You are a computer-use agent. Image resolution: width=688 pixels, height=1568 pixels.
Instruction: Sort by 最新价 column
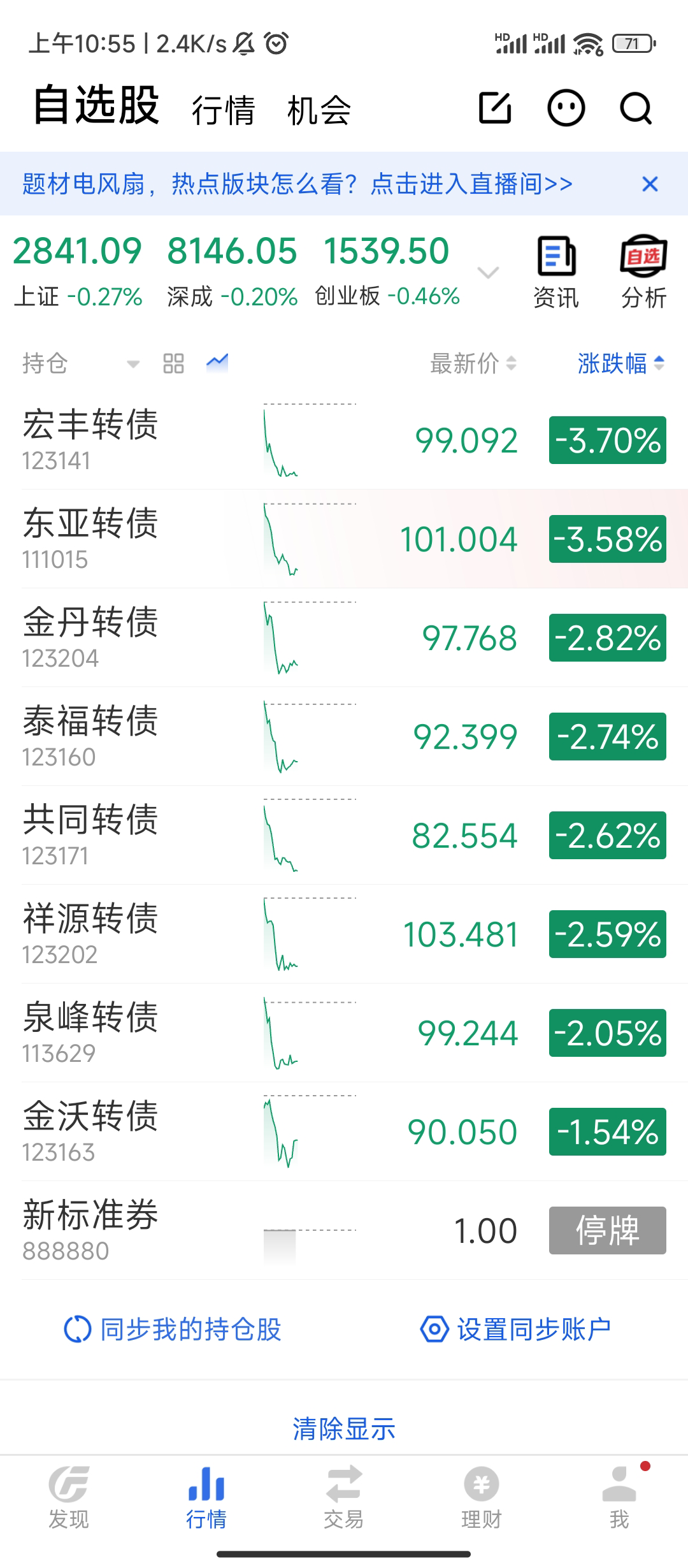pos(473,363)
